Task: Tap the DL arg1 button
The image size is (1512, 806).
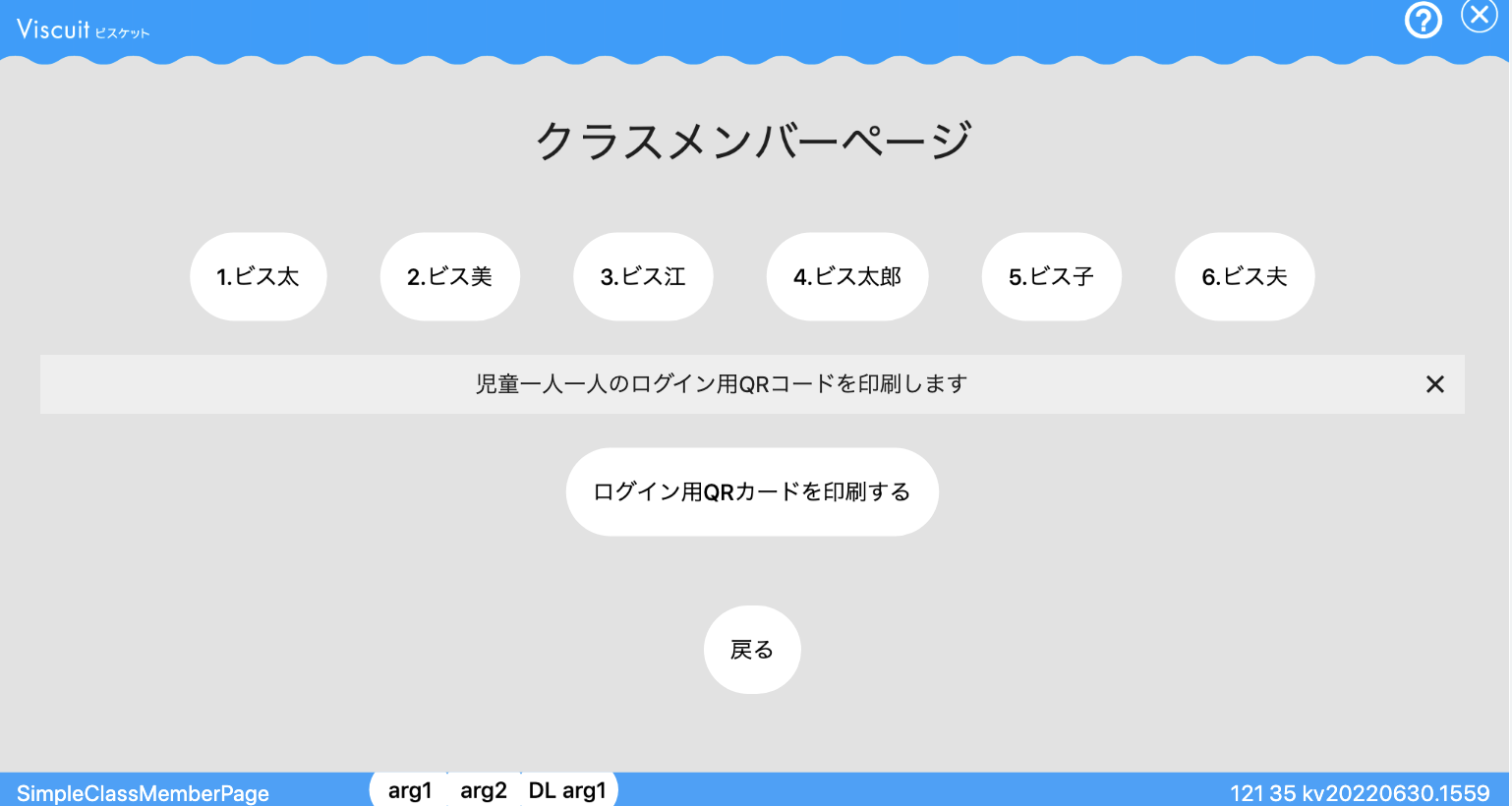Action: point(568,790)
